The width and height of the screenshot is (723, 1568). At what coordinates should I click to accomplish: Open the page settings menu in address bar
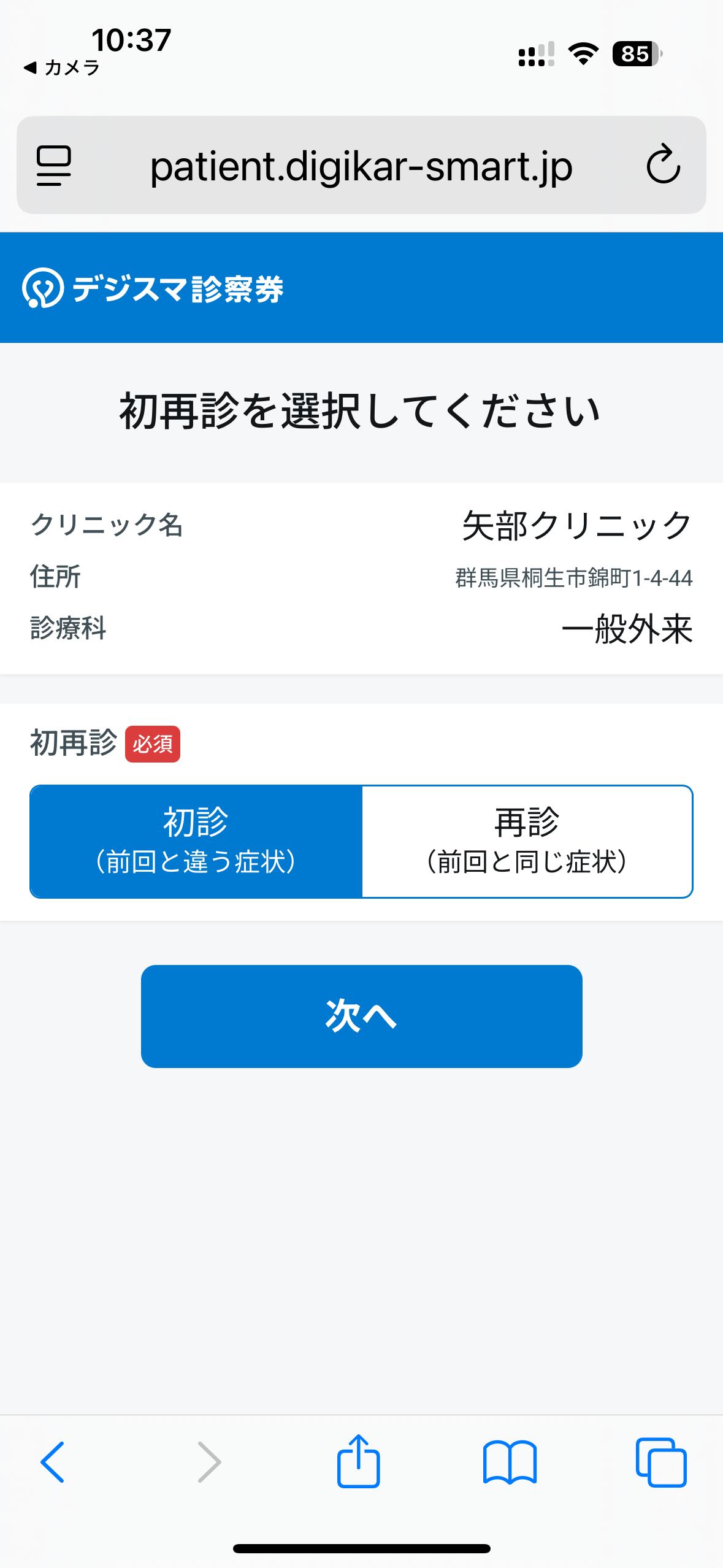coord(54,165)
